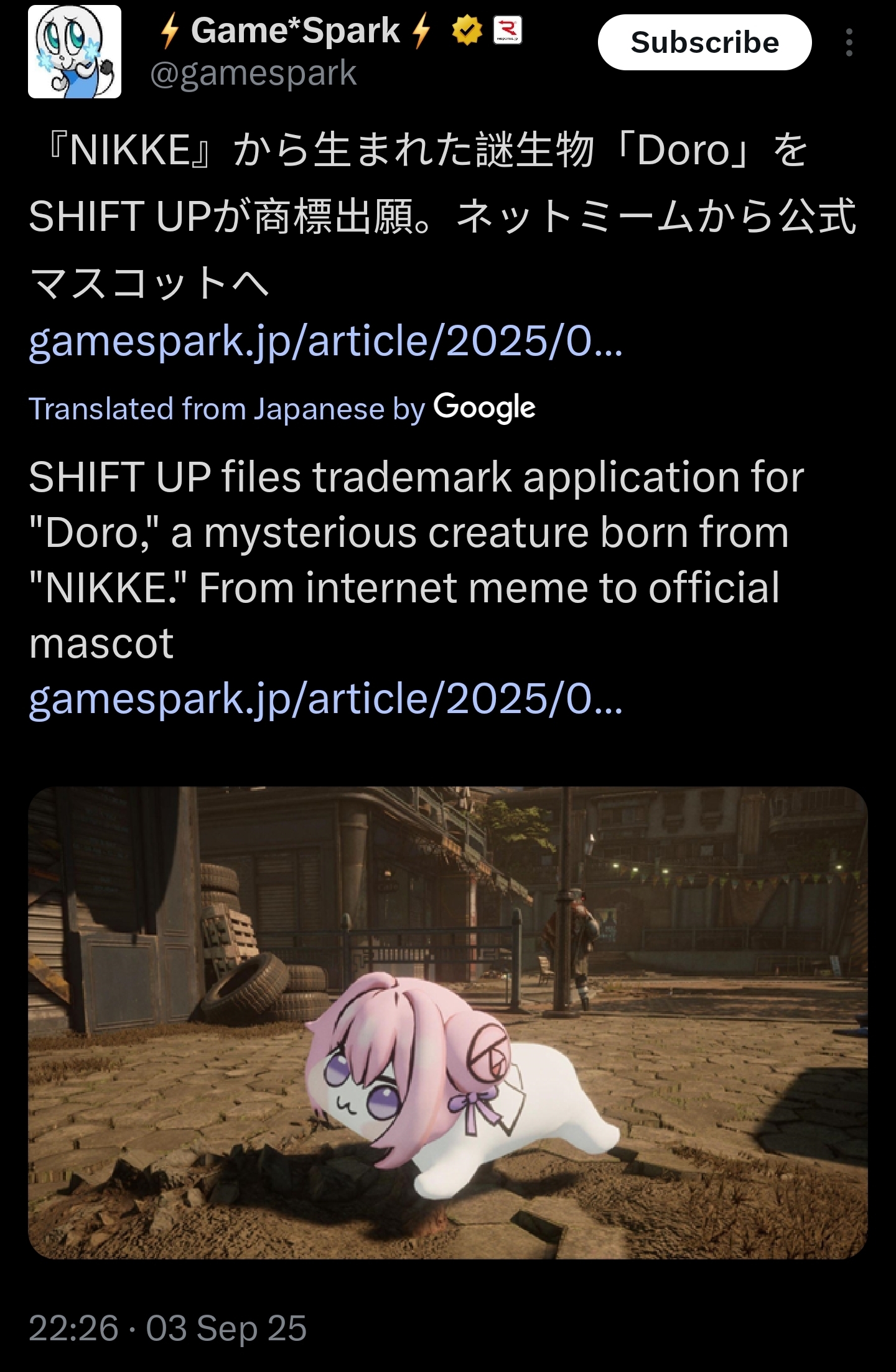The image size is (896, 1372).
Task: Tap the Translated from Japanese by Google label
Action: point(282,409)
